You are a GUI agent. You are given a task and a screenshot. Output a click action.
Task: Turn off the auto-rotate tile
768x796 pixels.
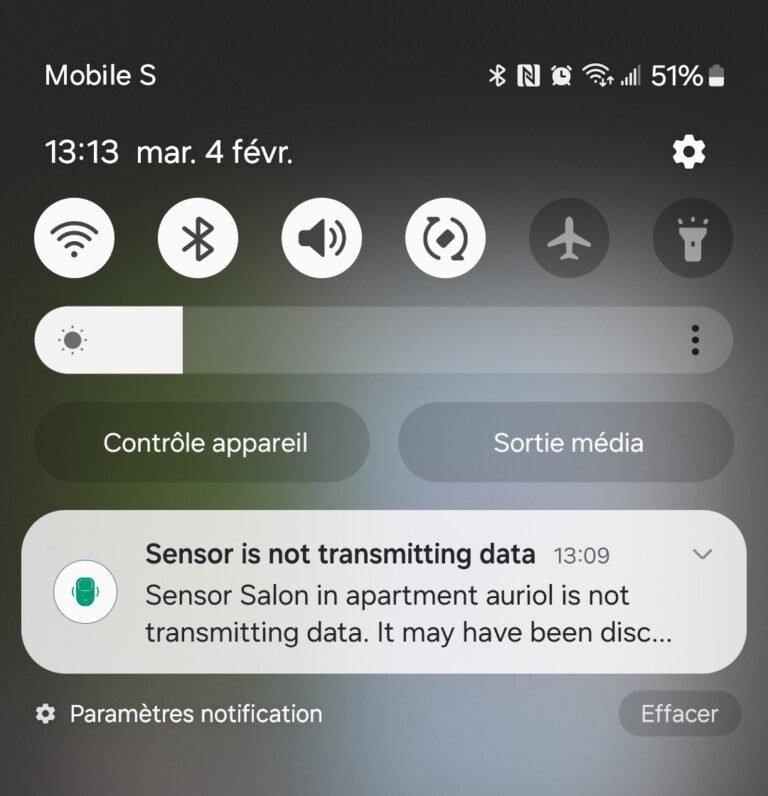pyautogui.click(x=445, y=238)
